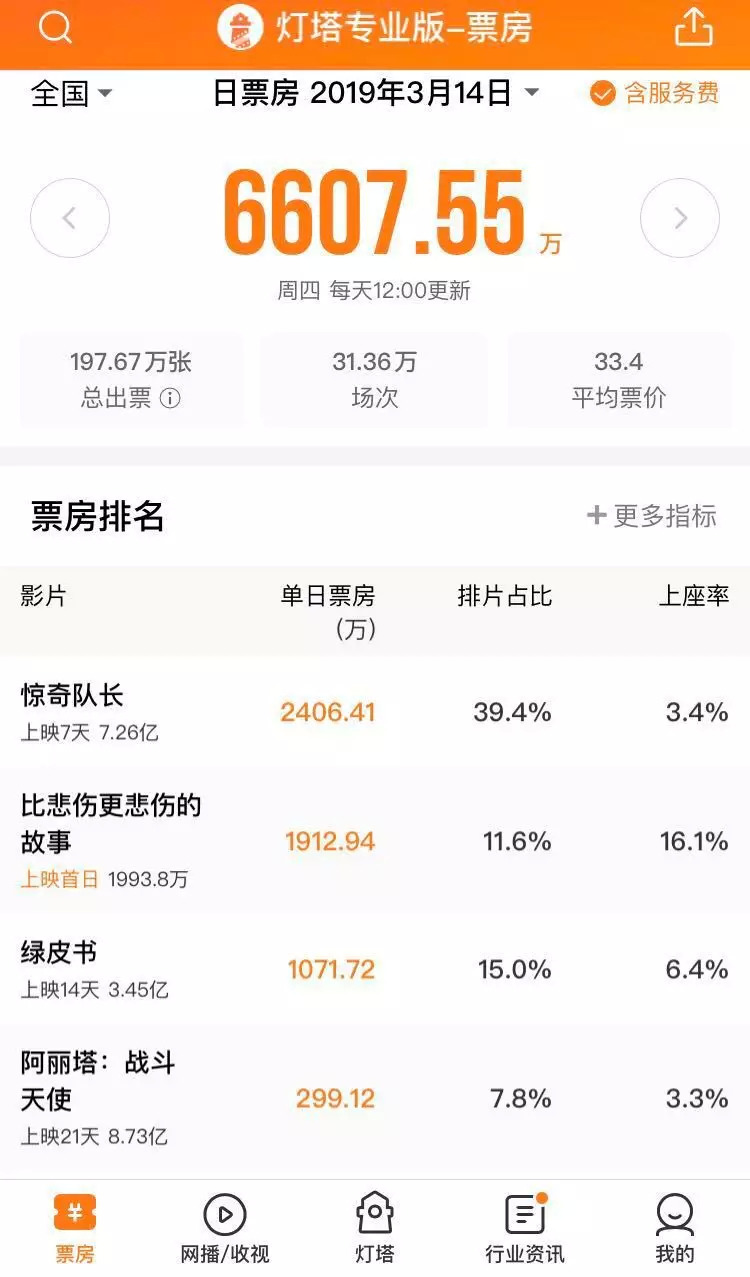Image resolution: width=750 pixels, height=1277 pixels.
Task: Switch to the 行业资讯 tab
Action: point(525,1228)
